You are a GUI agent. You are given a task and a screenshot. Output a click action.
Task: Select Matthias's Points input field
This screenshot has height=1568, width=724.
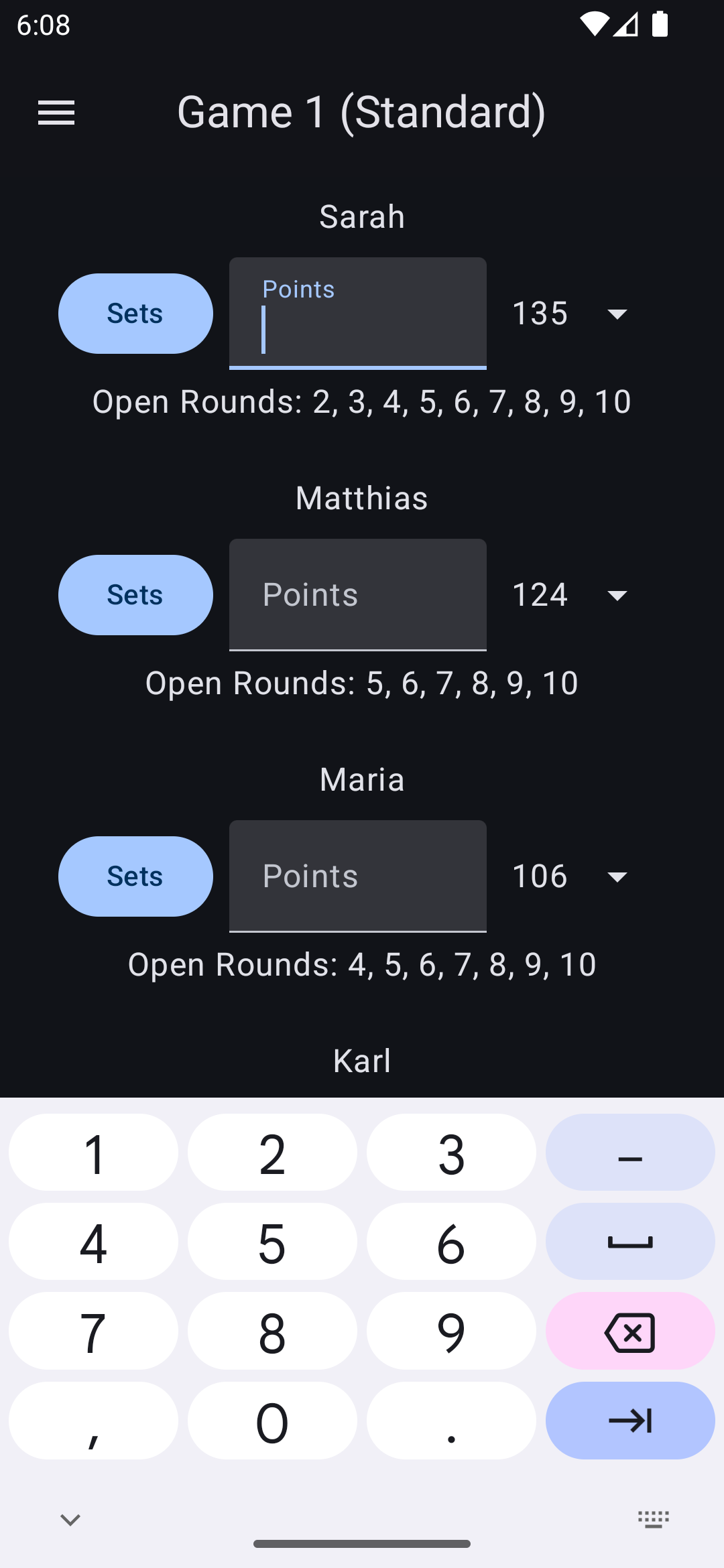[x=358, y=595]
